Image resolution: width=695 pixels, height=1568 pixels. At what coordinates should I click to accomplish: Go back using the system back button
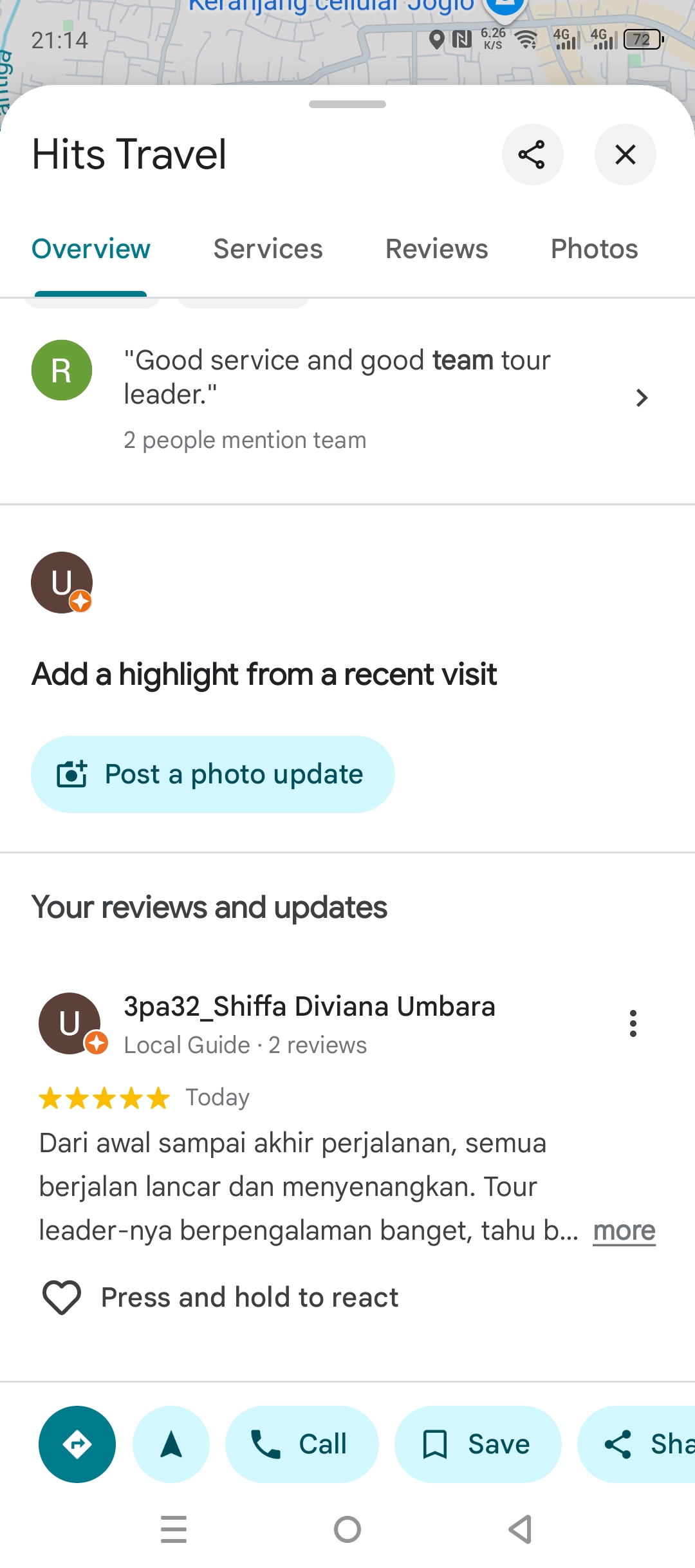coord(520,1529)
